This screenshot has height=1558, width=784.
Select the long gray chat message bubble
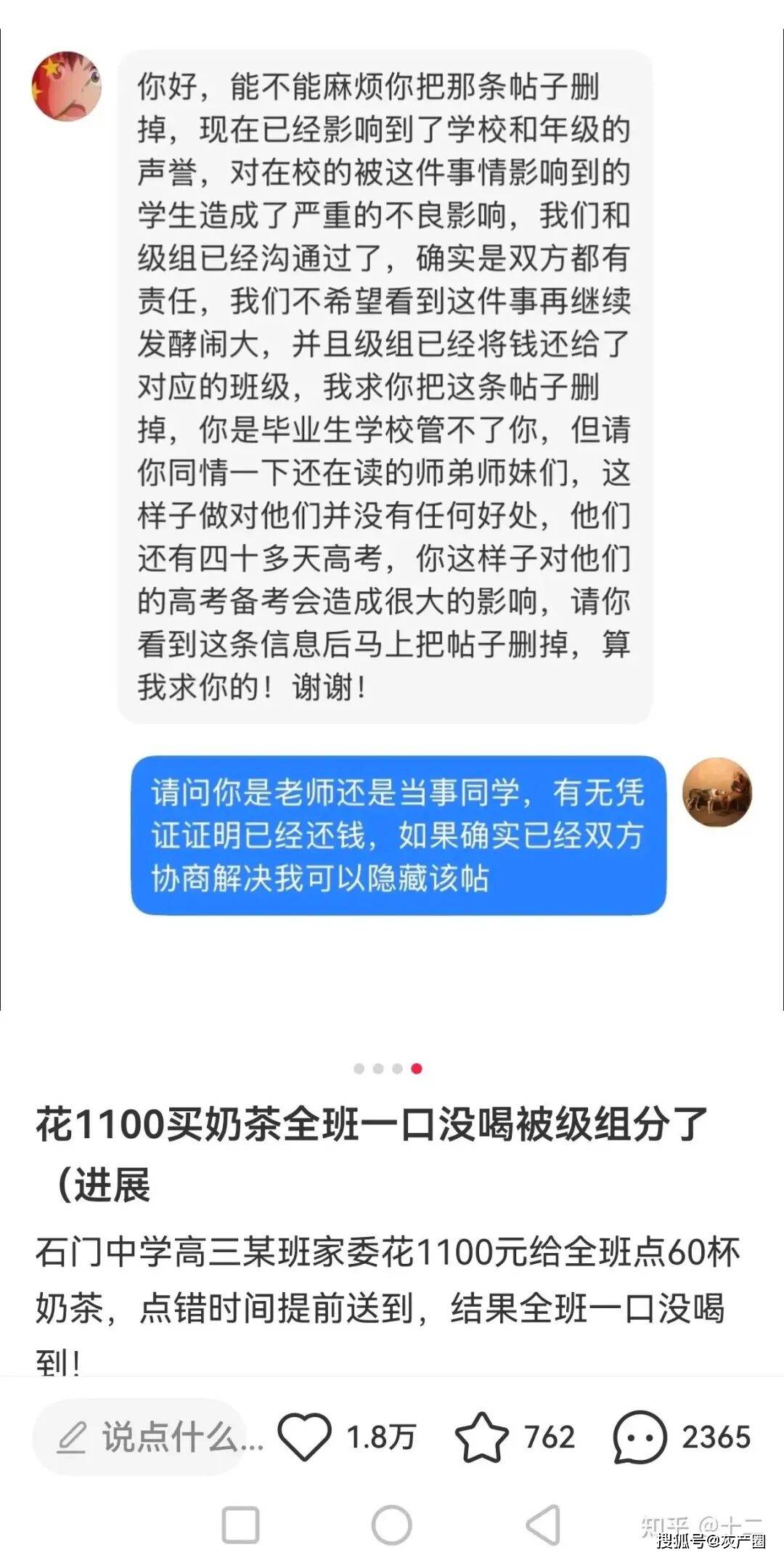[385, 385]
